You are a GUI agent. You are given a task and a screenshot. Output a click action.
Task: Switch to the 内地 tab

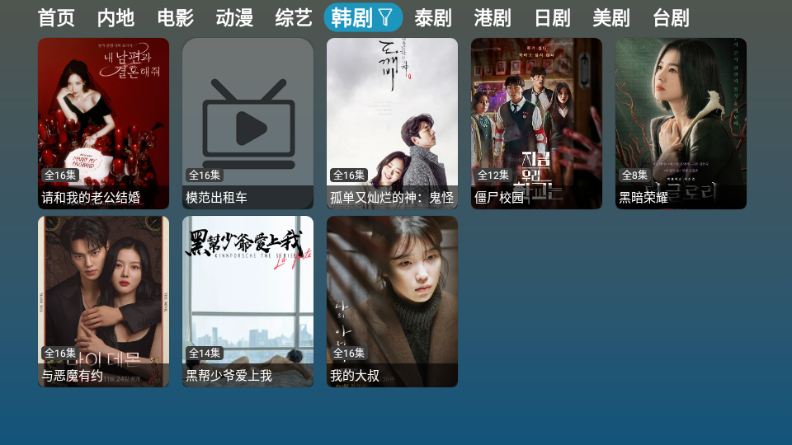click(116, 18)
